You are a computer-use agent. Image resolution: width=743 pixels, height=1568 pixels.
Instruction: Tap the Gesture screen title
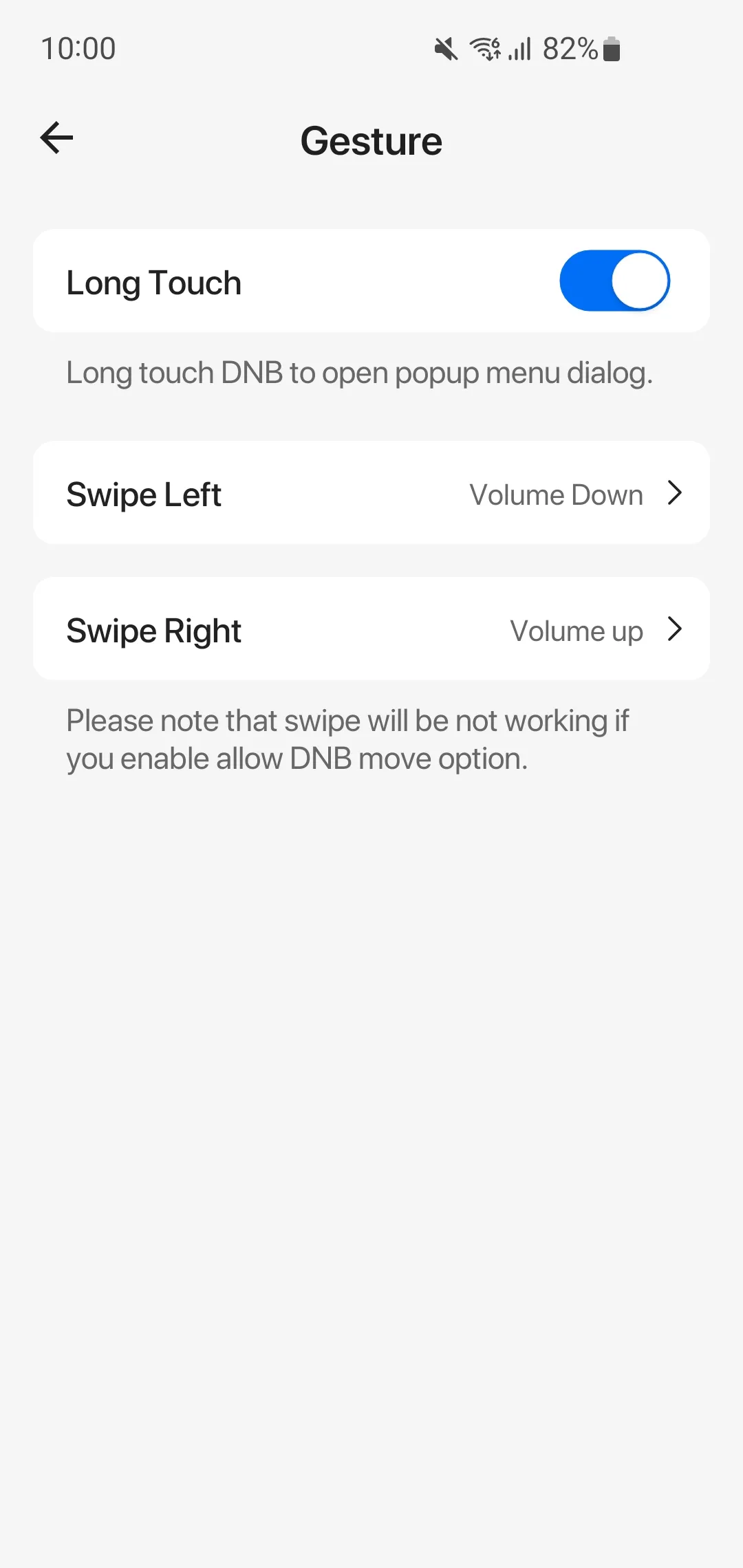pyautogui.click(x=371, y=140)
